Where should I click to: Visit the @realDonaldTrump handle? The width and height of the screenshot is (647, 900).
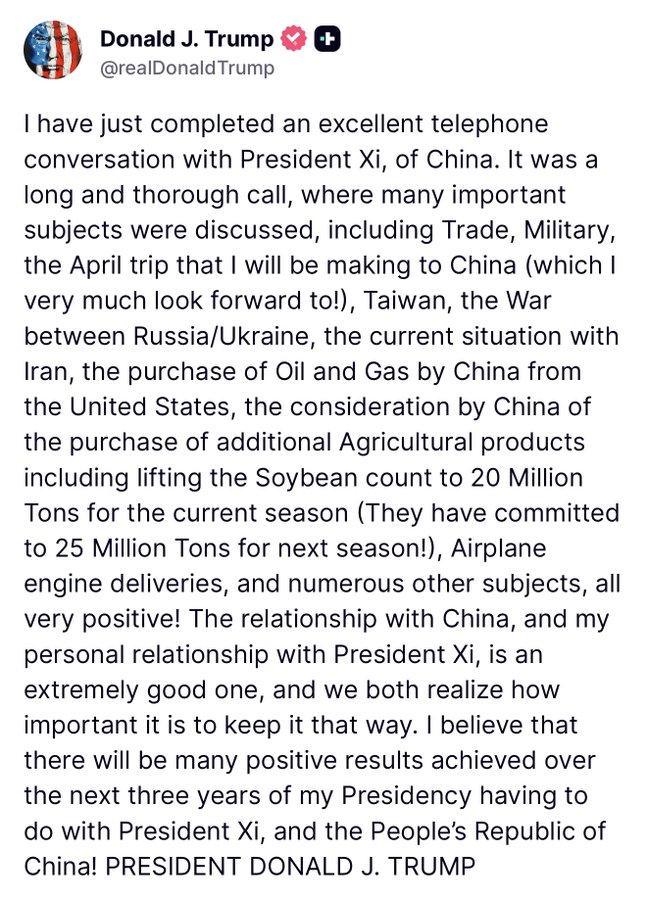point(187,68)
